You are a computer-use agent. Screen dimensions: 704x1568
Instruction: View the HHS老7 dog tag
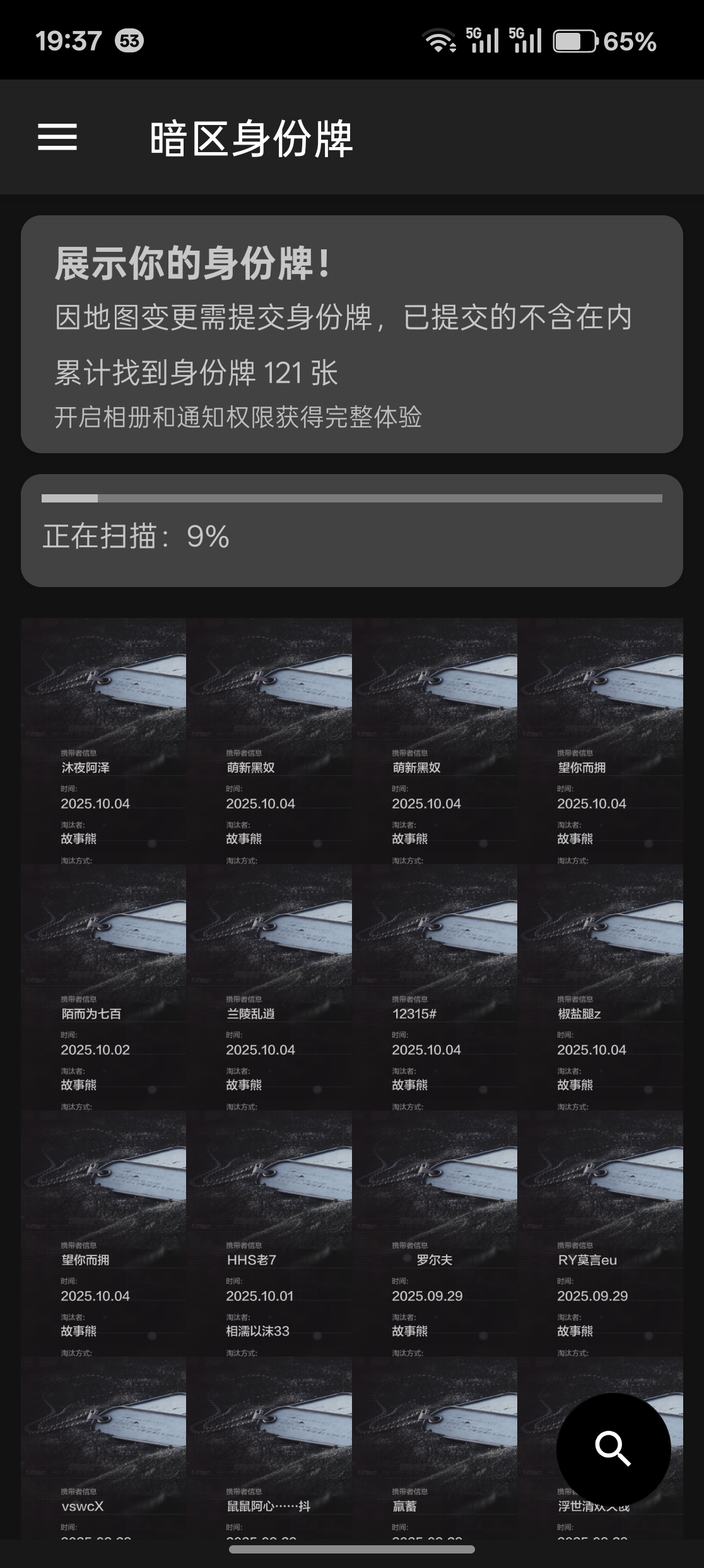(269, 1233)
